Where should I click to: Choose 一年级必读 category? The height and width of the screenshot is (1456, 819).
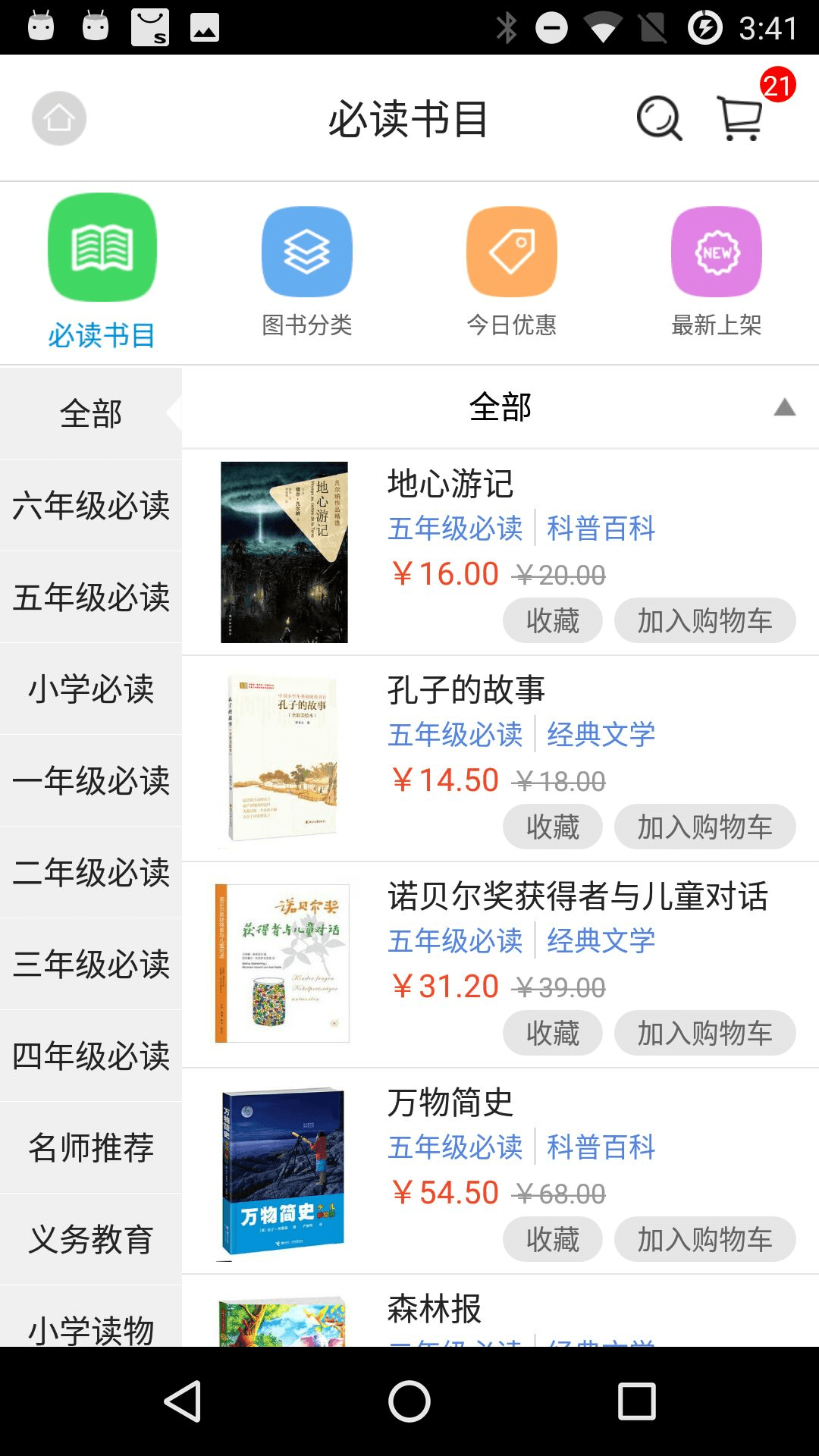pyautogui.click(x=91, y=781)
